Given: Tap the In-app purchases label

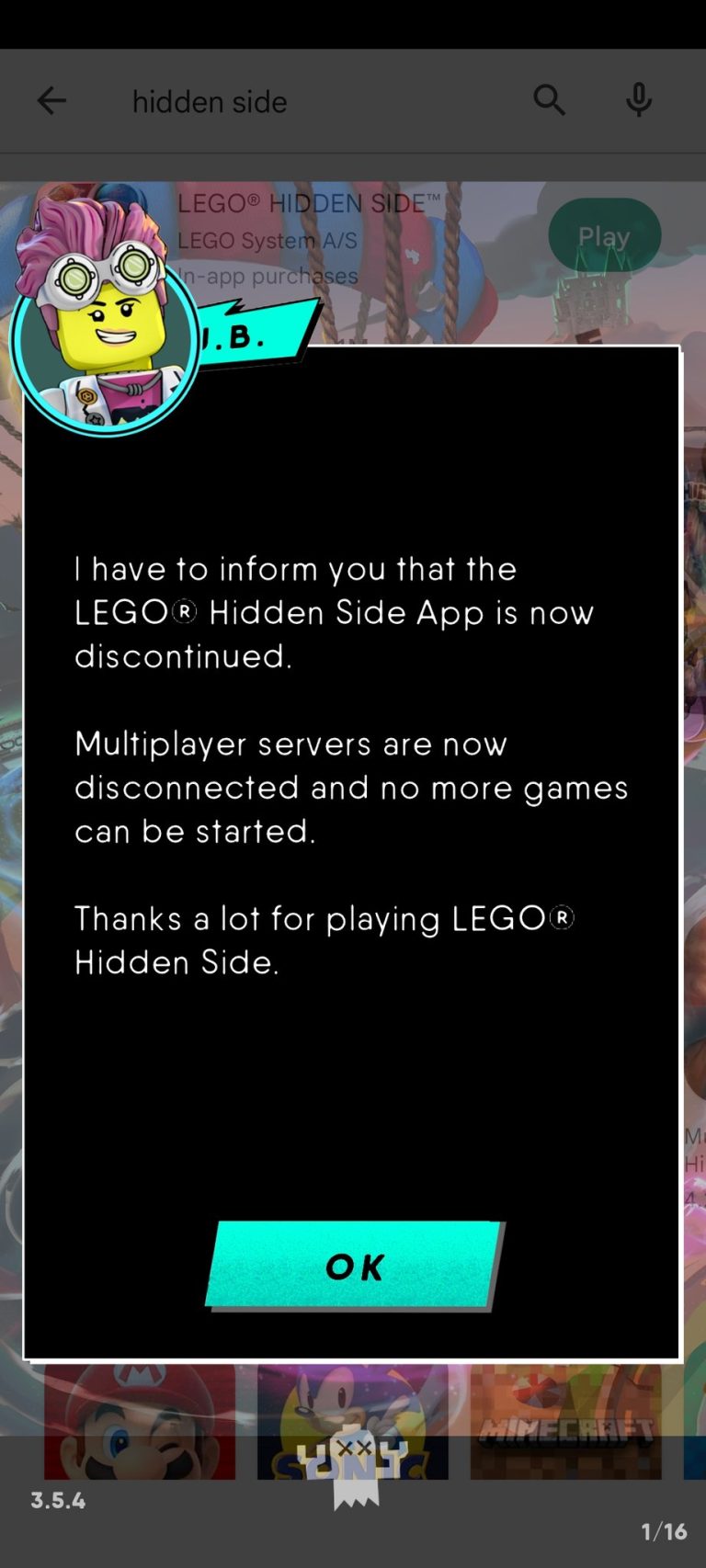Looking at the screenshot, I should click(x=267, y=276).
